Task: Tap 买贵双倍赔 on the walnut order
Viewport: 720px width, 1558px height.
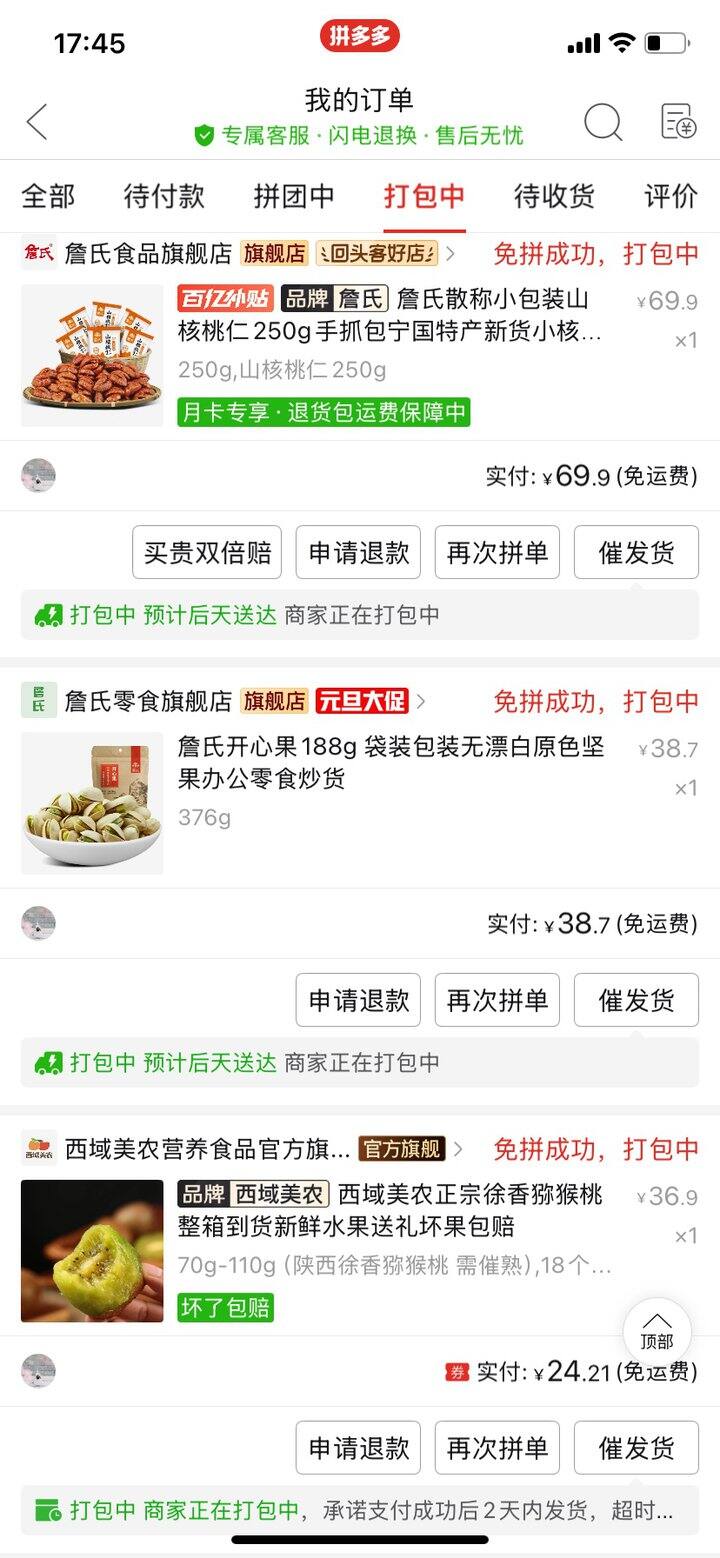Action: coord(207,553)
